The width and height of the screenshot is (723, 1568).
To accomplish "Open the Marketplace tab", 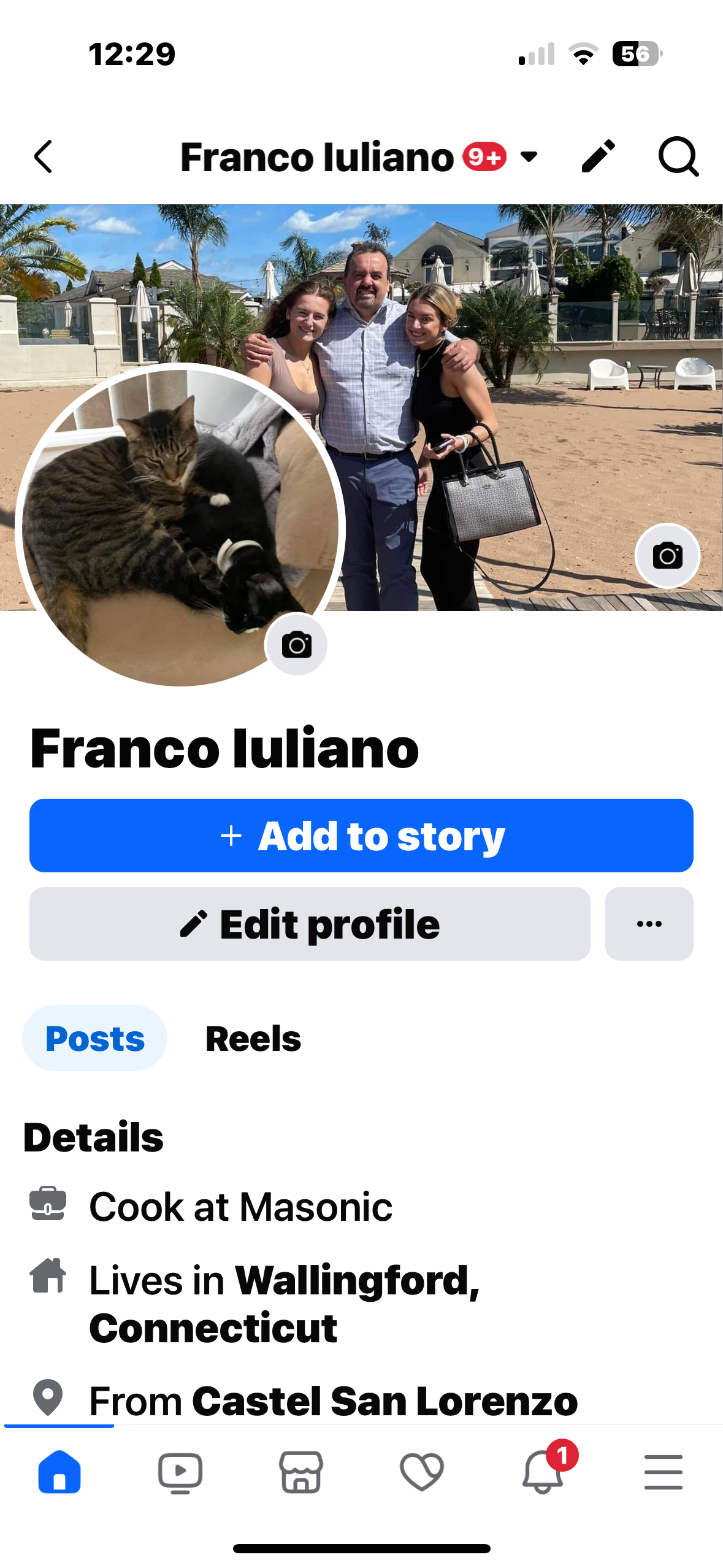I will coord(301,1472).
